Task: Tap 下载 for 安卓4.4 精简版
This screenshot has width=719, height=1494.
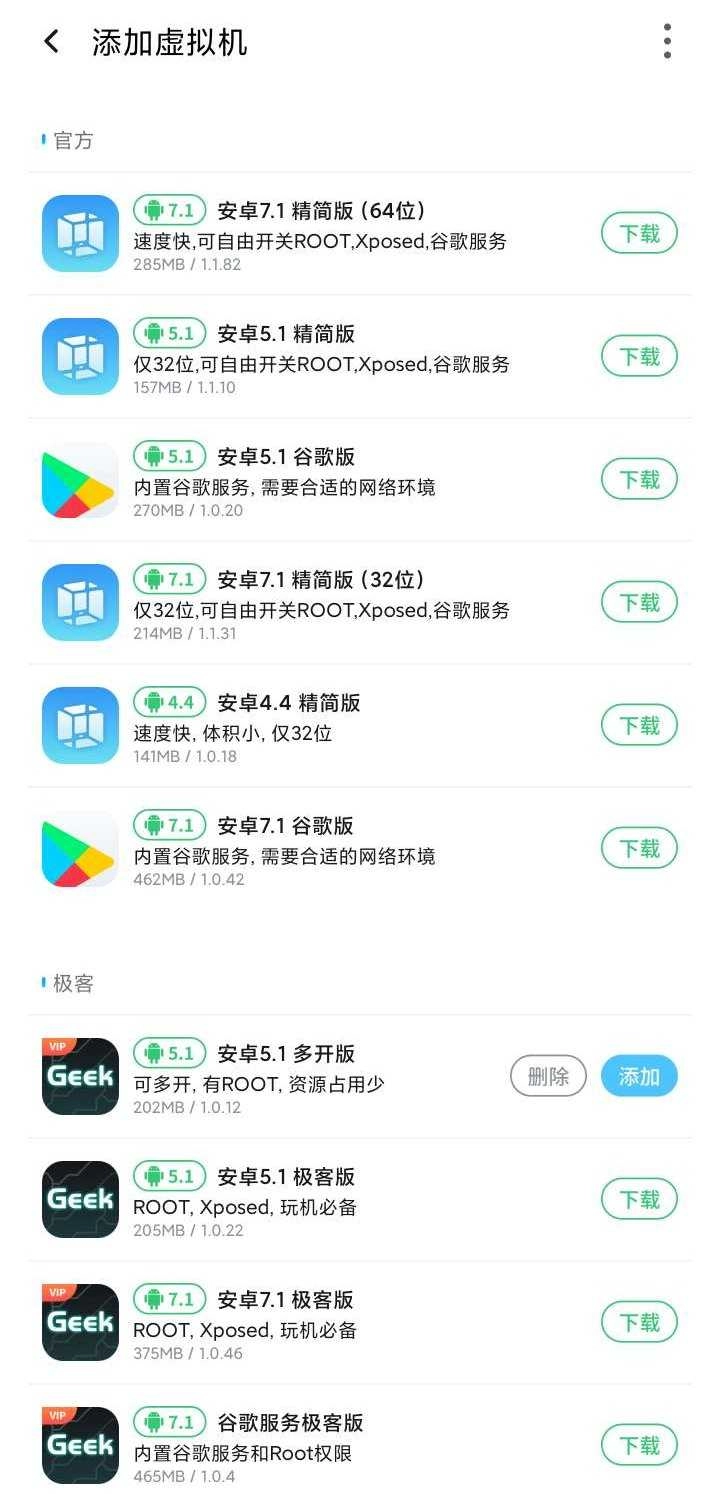Action: pyautogui.click(x=639, y=726)
